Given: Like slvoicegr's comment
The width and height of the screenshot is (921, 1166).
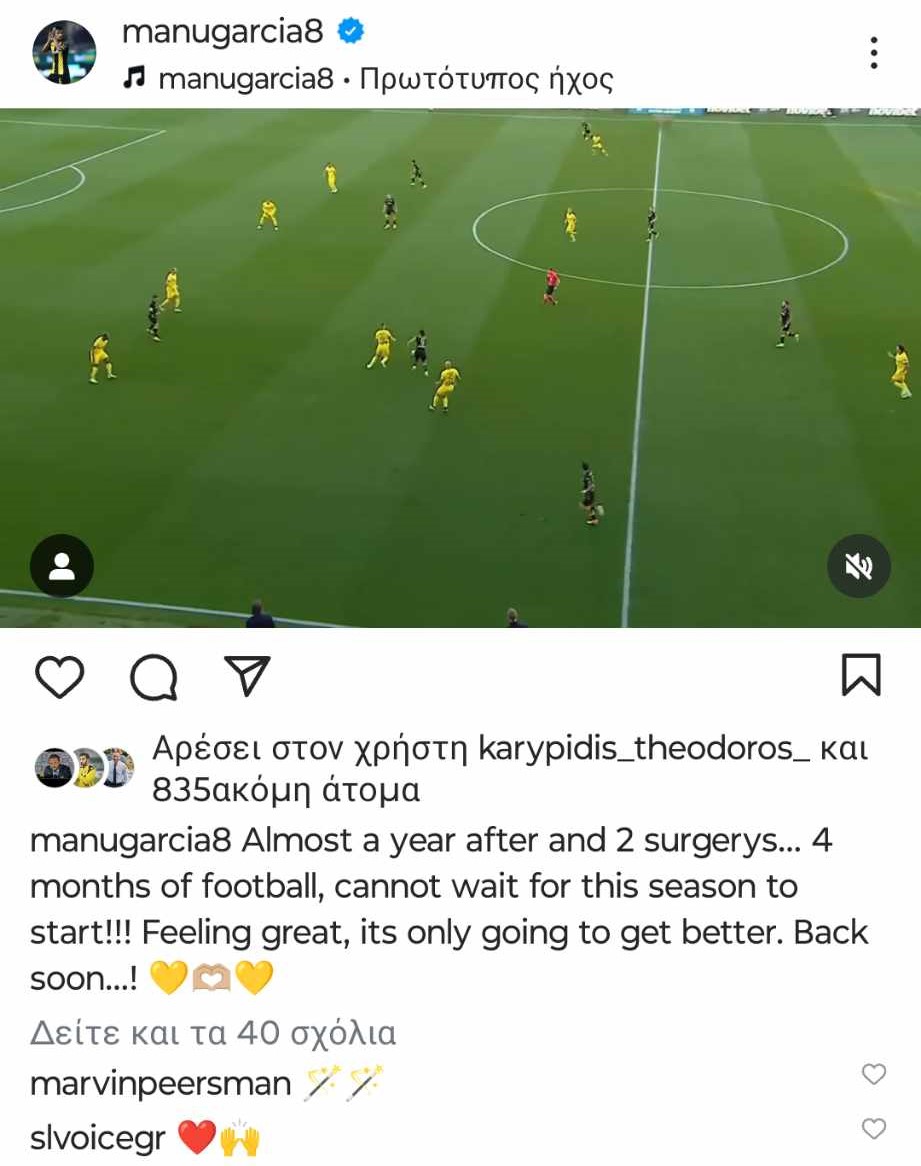Looking at the screenshot, I should click(x=873, y=1129).
